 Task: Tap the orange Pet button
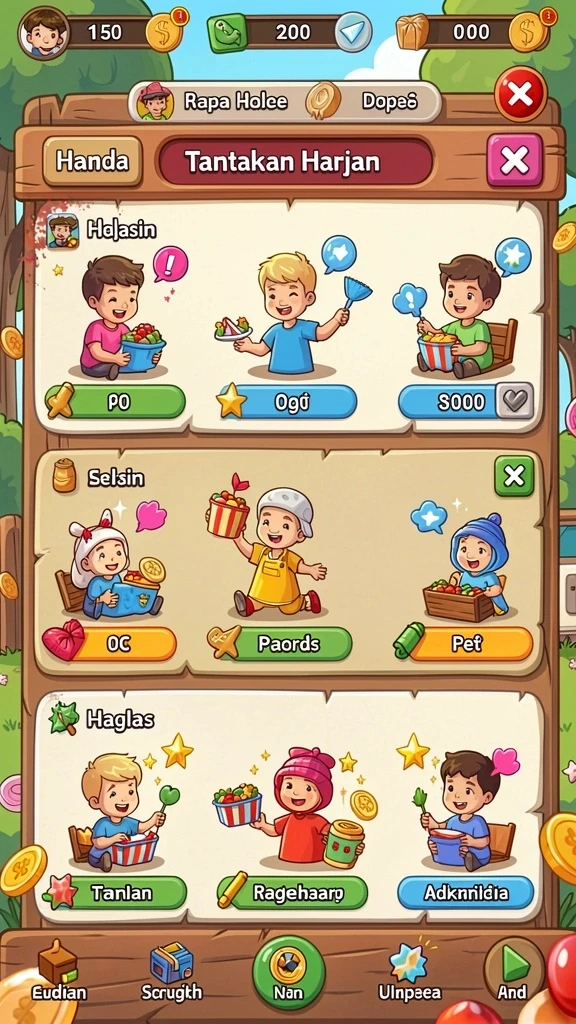pyautogui.click(x=465, y=643)
